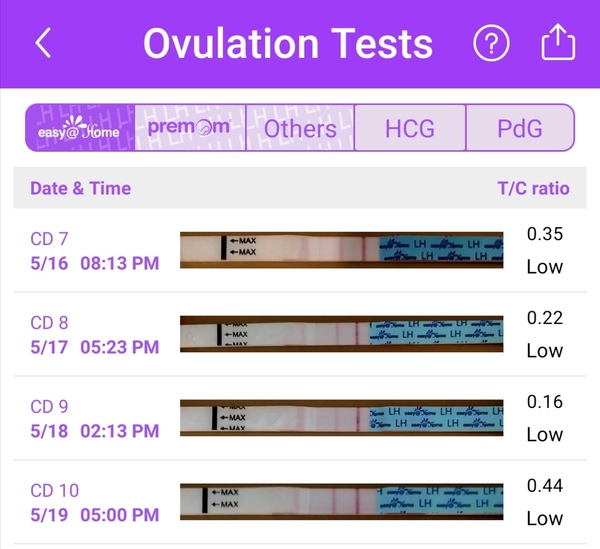600x549 pixels.
Task: Switch to the Others tab
Action: click(x=299, y=128)
